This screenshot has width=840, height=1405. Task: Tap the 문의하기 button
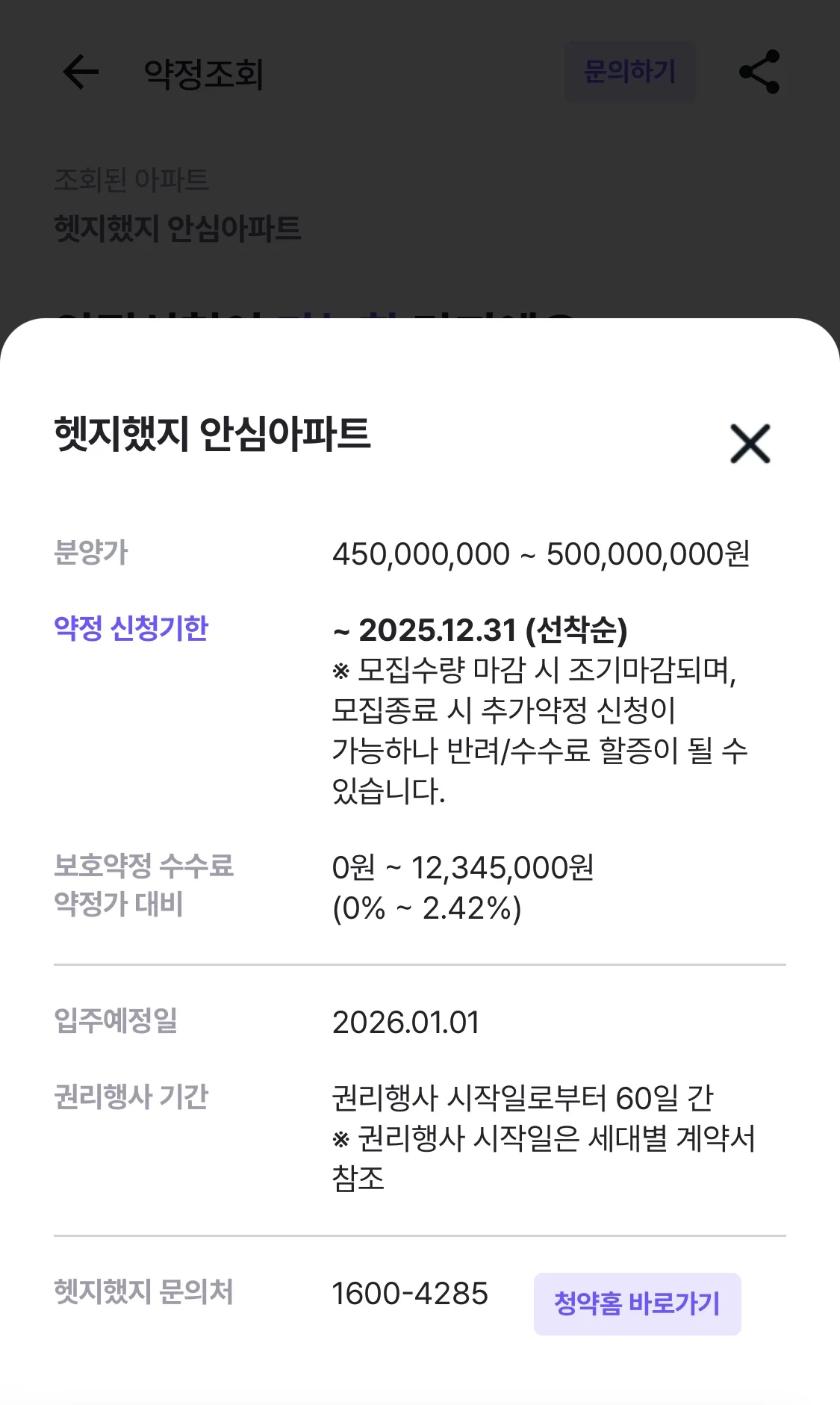point(629,72)
